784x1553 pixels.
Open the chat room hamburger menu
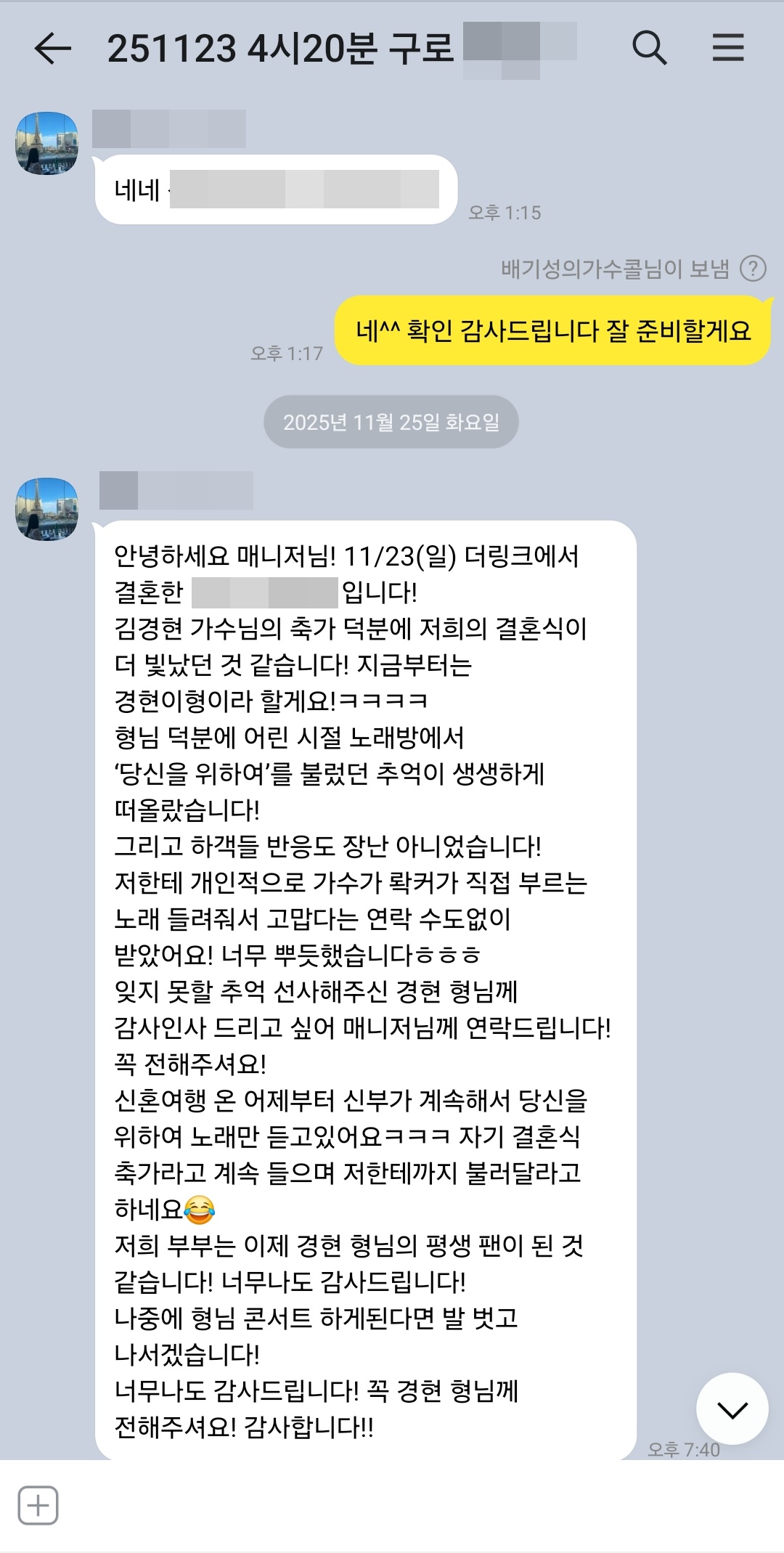click(727, 48)
